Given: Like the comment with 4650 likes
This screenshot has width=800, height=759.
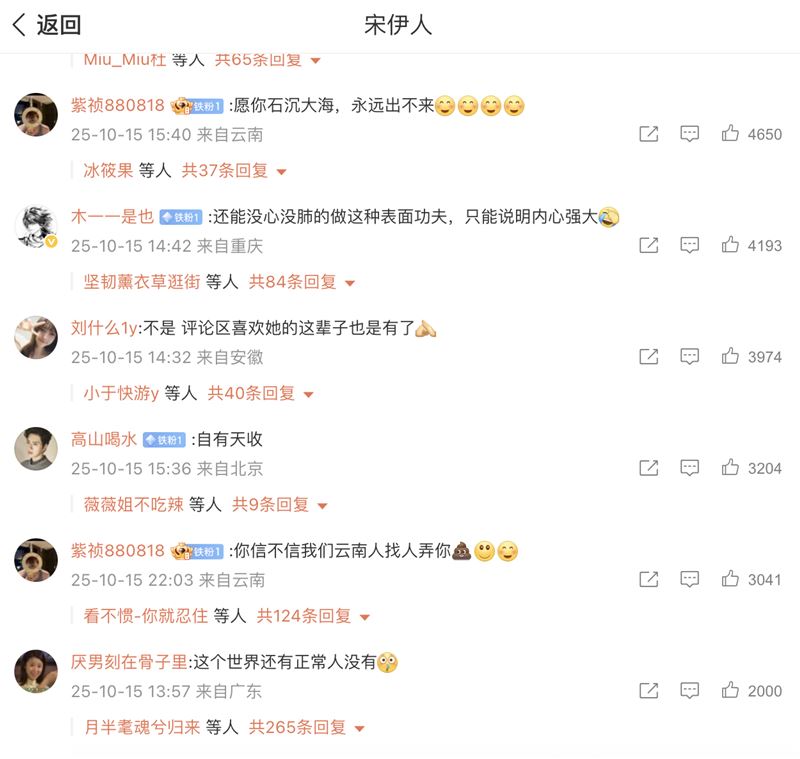Looking at the screenshot, I should coord(730,134).
